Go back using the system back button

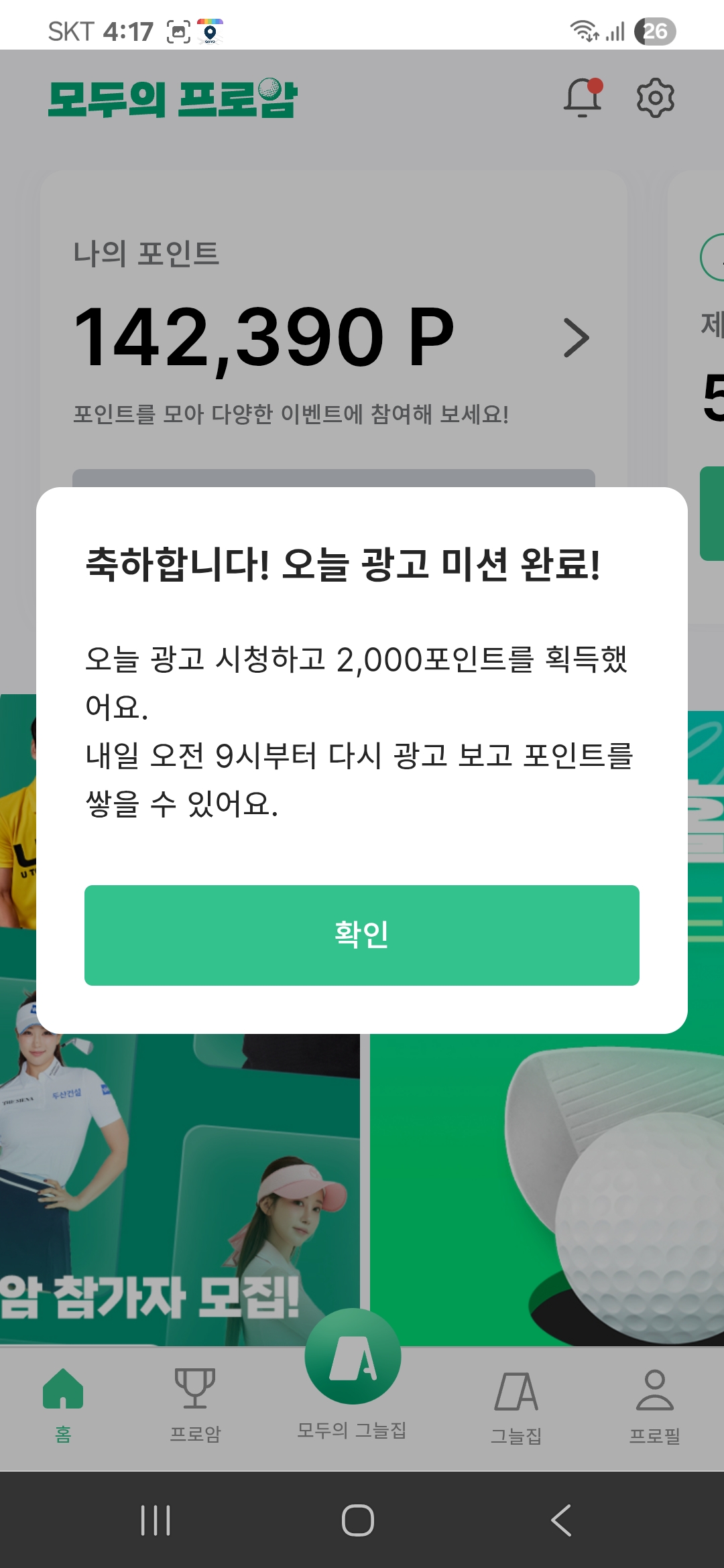562,1520
